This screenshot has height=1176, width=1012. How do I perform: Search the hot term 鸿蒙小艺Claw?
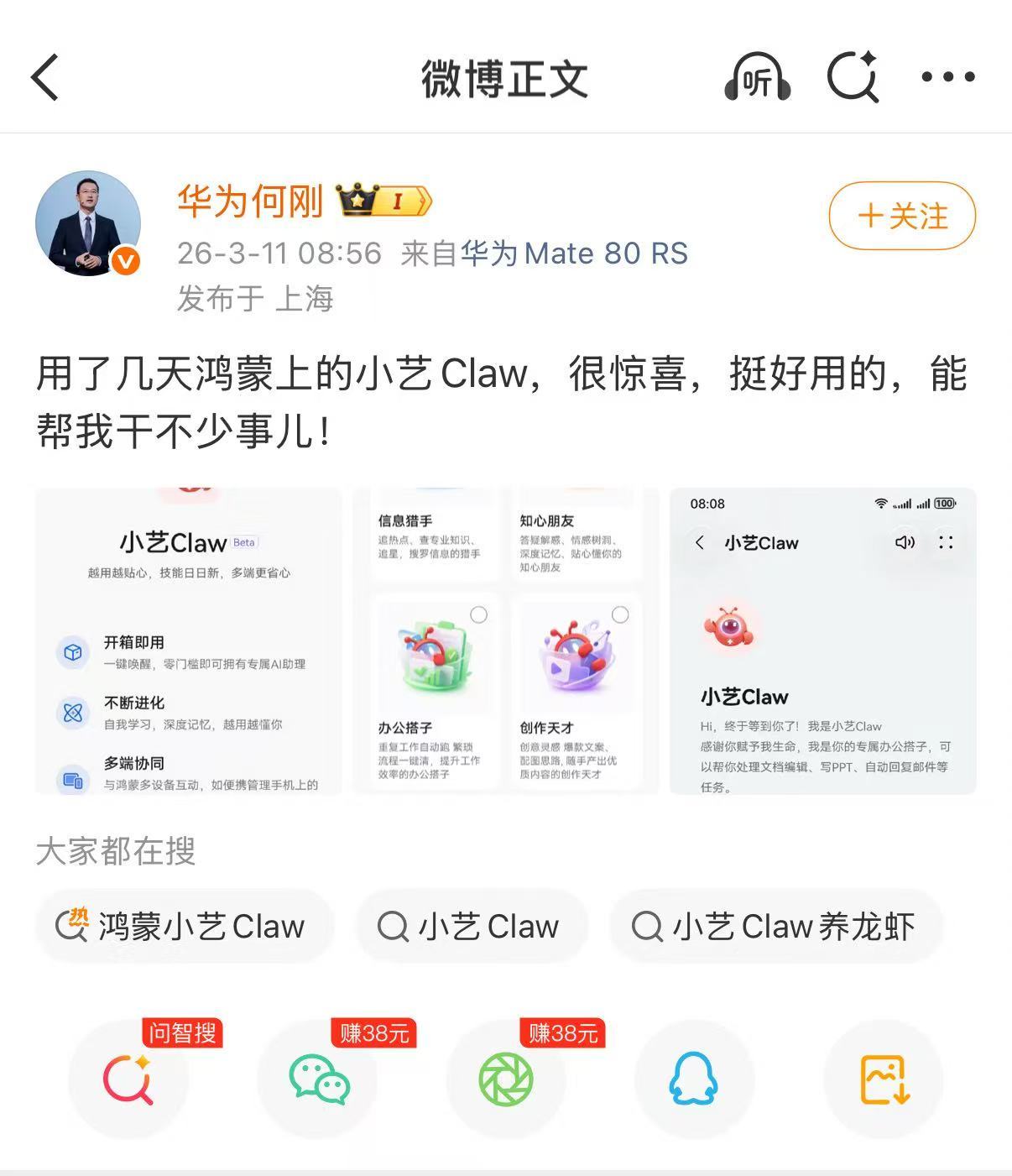185,927
